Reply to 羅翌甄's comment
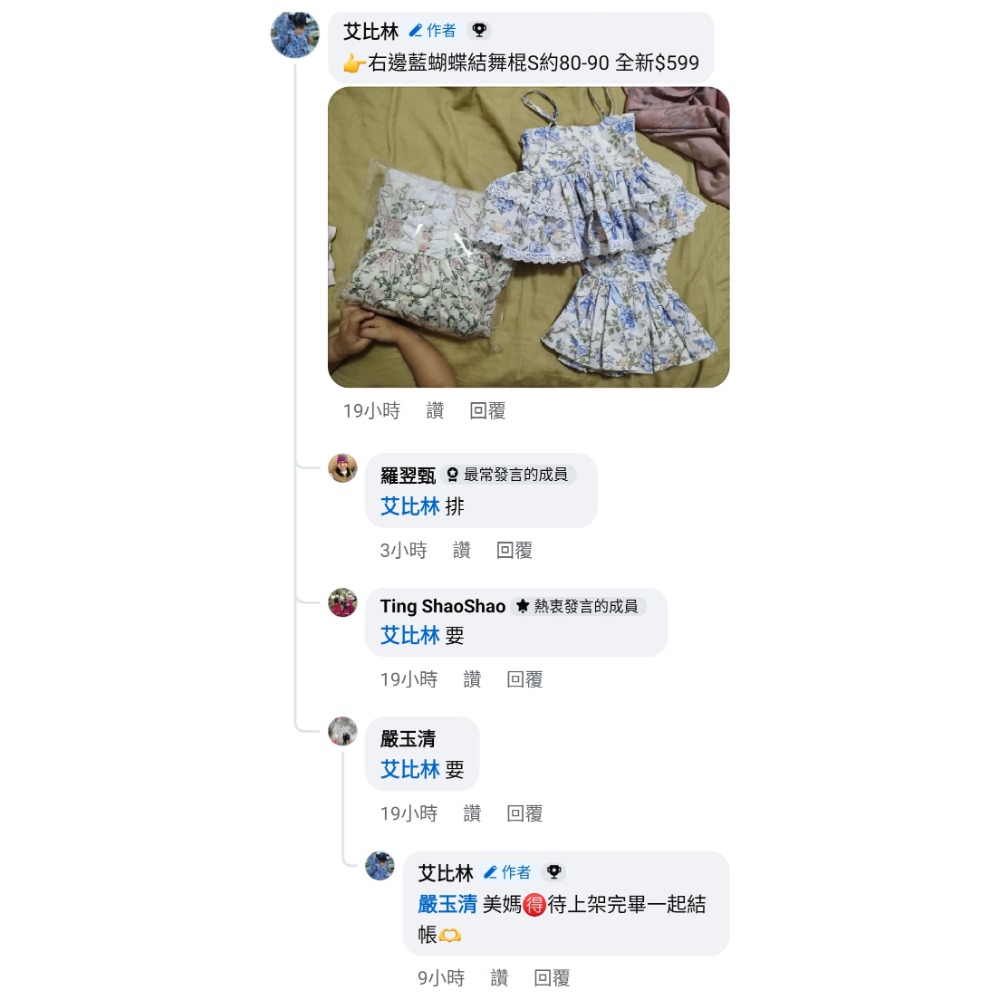 click(x=514, y=550)
